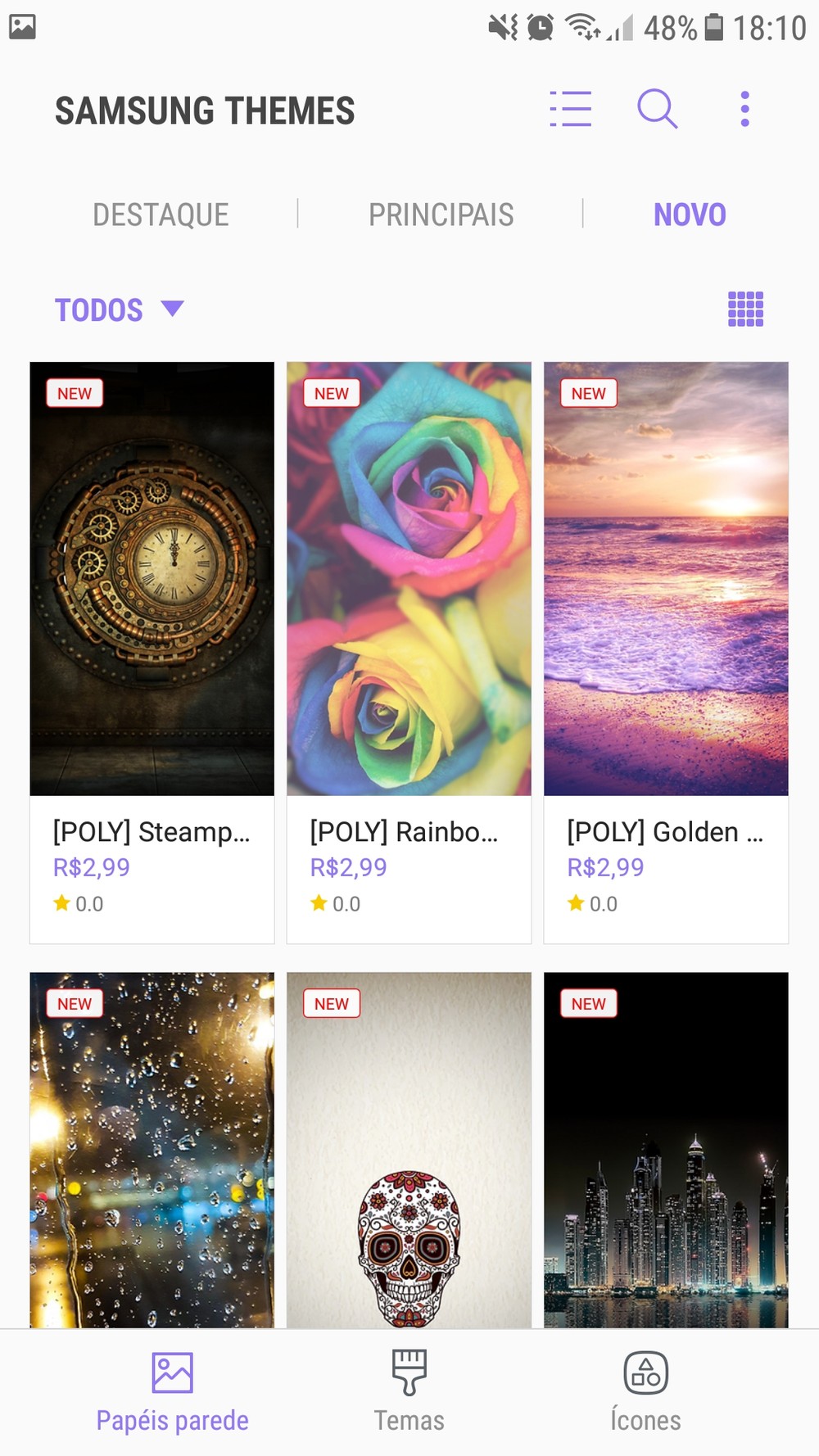The image size is (819, 1456).
Task: Switch to the Ícones section
Action: click(x=645, y=1392)
